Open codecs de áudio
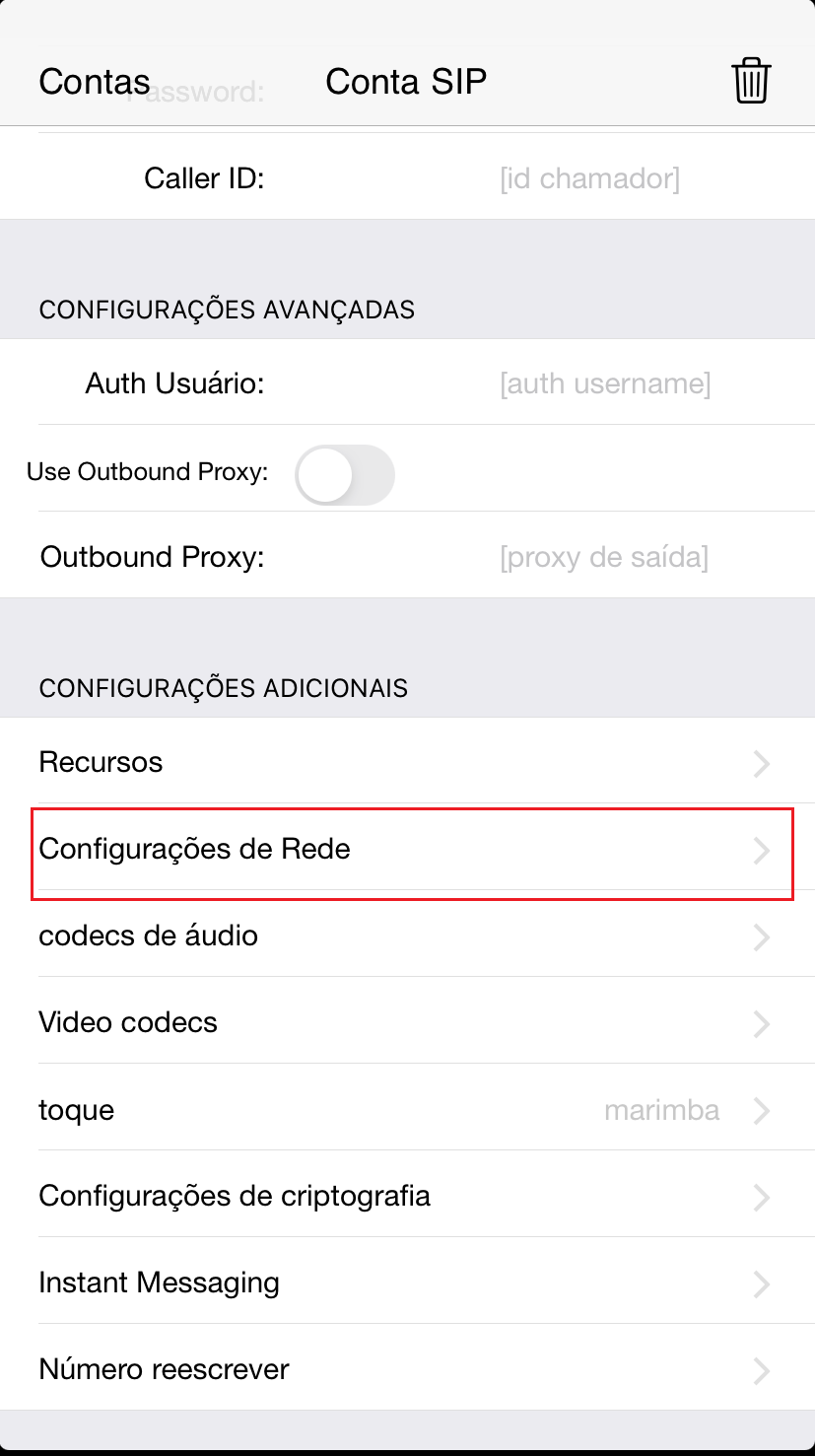The height and width of the screenshot is (1456, 815). (x=407, y=936)
